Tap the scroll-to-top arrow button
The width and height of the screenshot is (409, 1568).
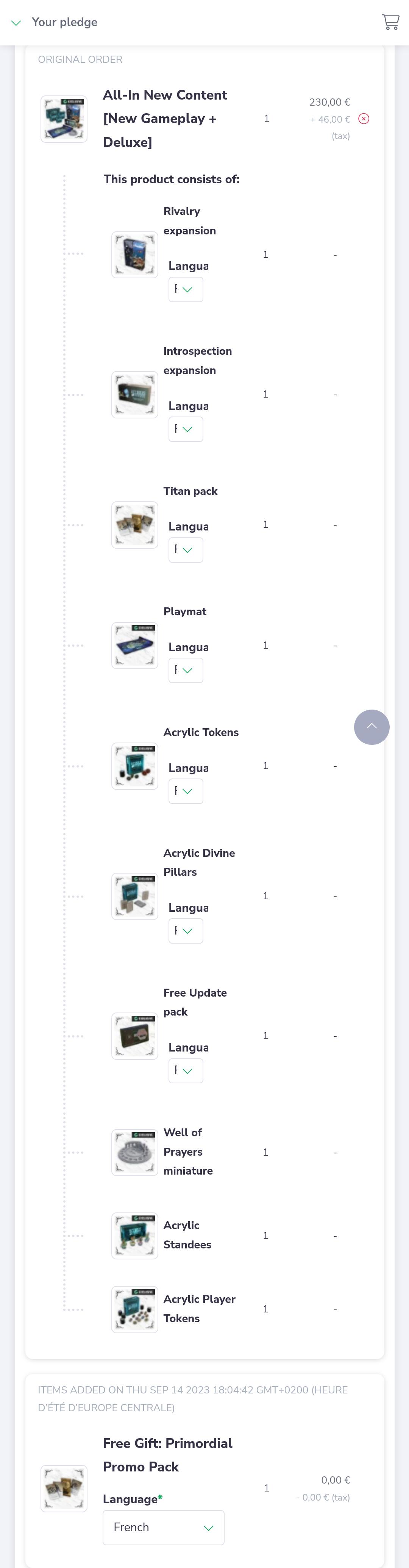[x=371, y=727]
